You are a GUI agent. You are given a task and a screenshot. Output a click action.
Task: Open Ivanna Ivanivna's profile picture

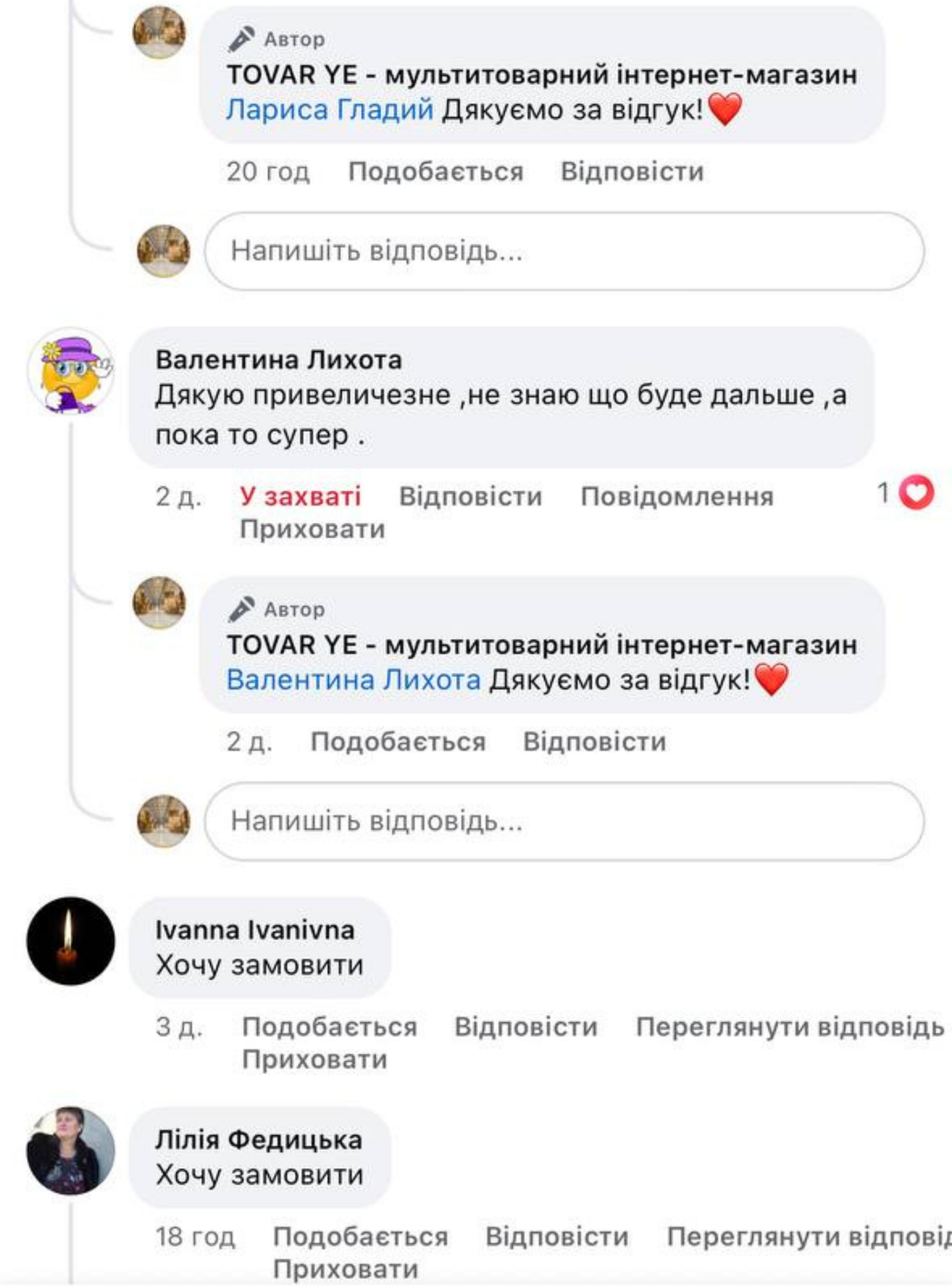pyautogui.click(x=70, y=941)
